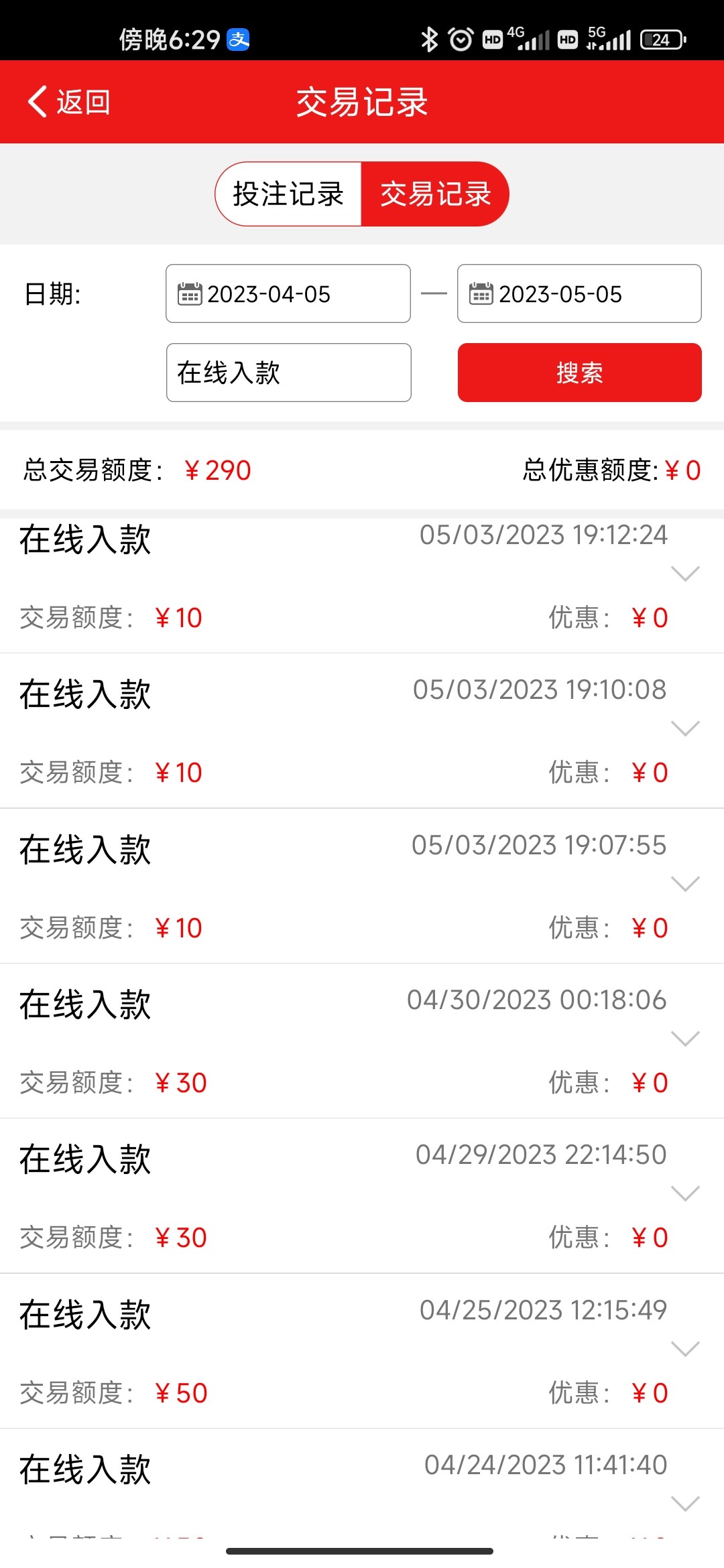The image size is (724, 1568).
Task: Select the 交易记录 tab
Action: [x=436, y=194]
